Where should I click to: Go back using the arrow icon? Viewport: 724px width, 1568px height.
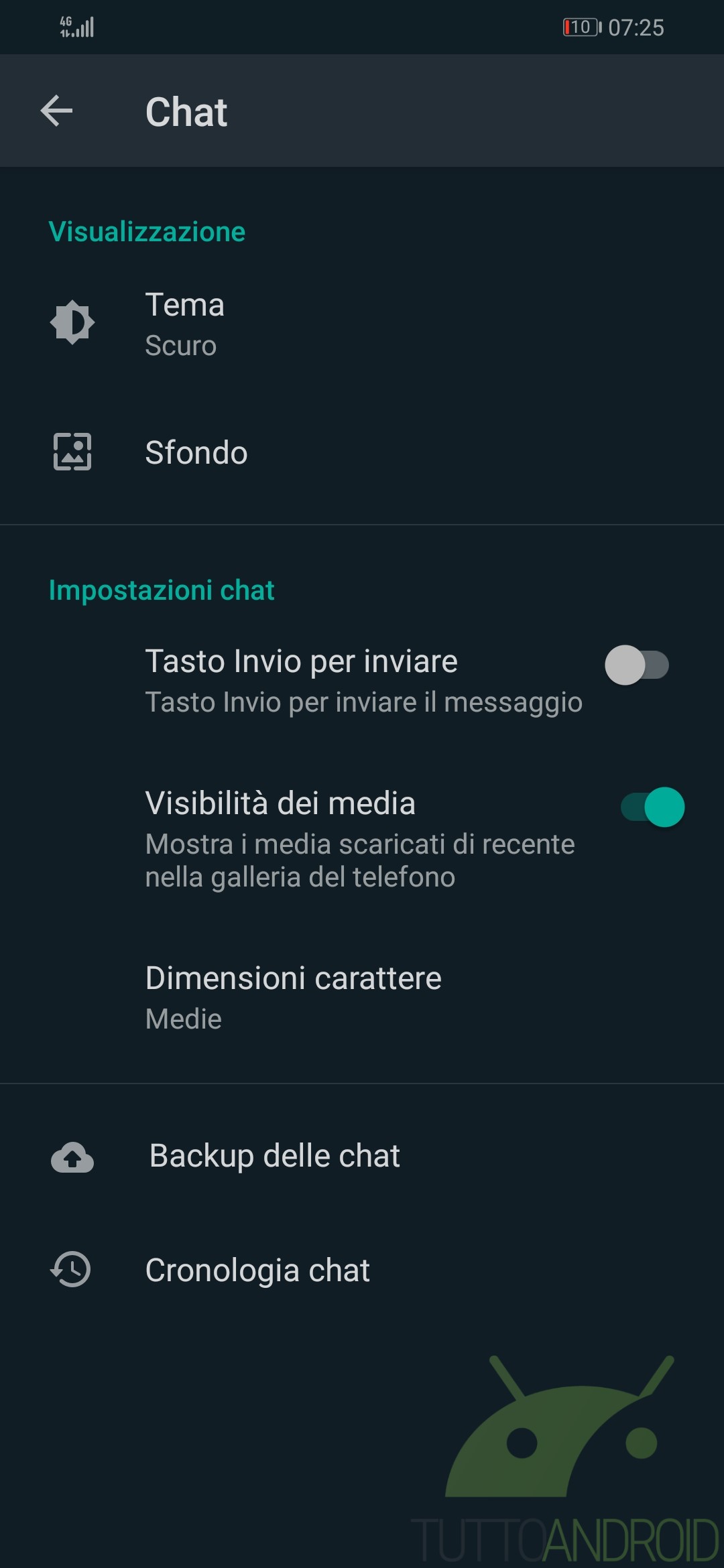tap(56, 111)
